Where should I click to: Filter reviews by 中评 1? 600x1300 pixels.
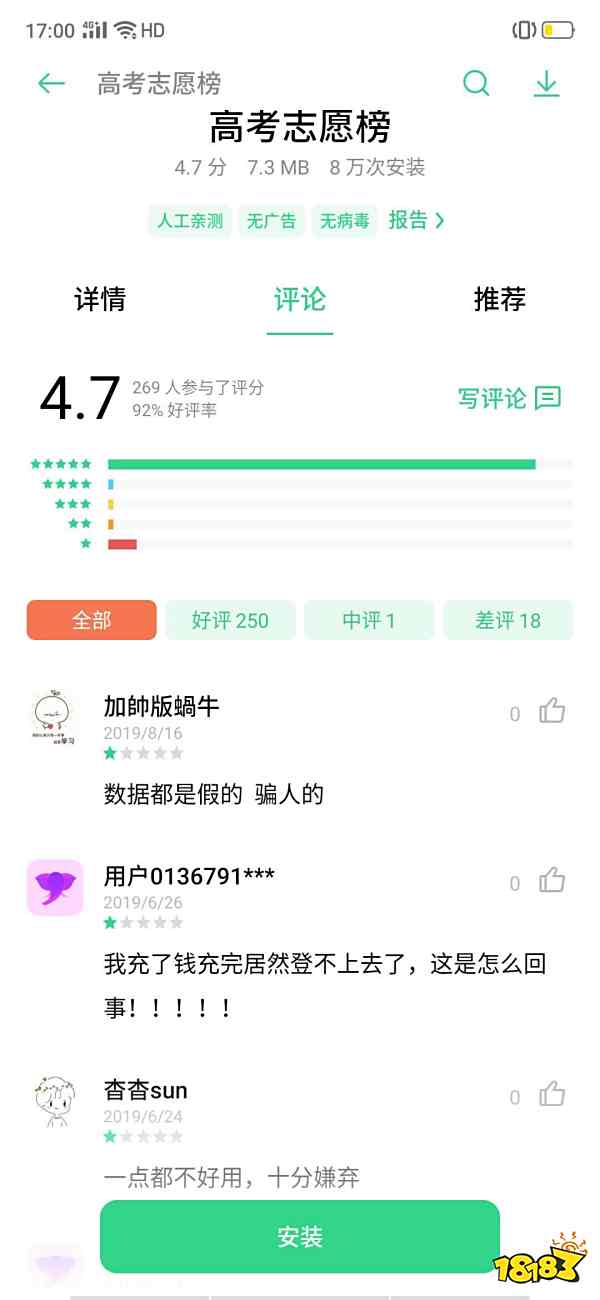click(x=369, y=620)
